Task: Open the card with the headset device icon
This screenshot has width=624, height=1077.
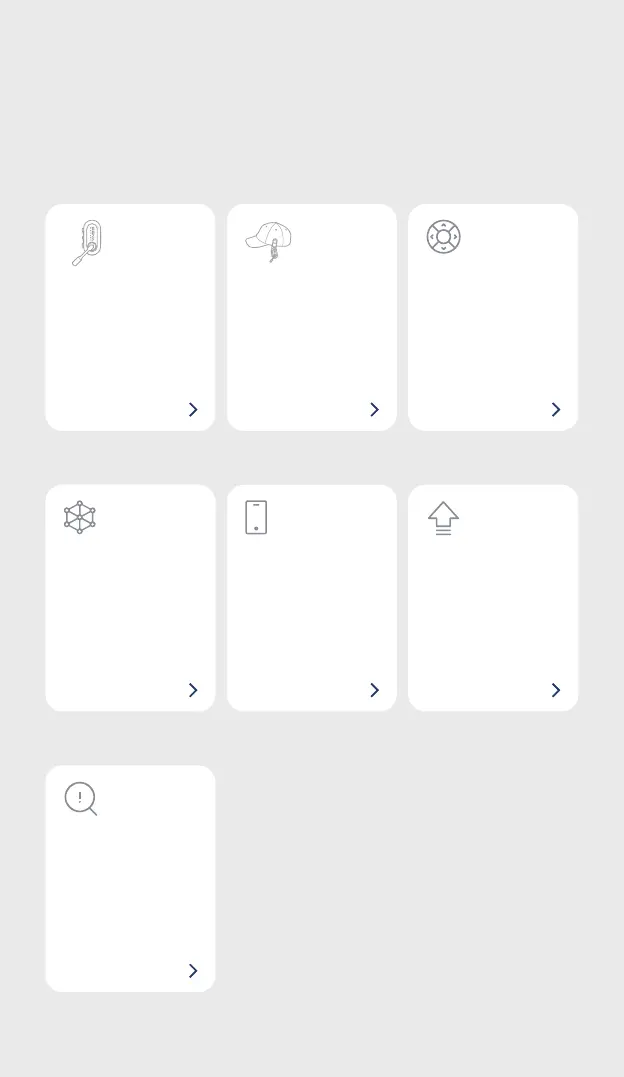Action: [x=130, y=317]
